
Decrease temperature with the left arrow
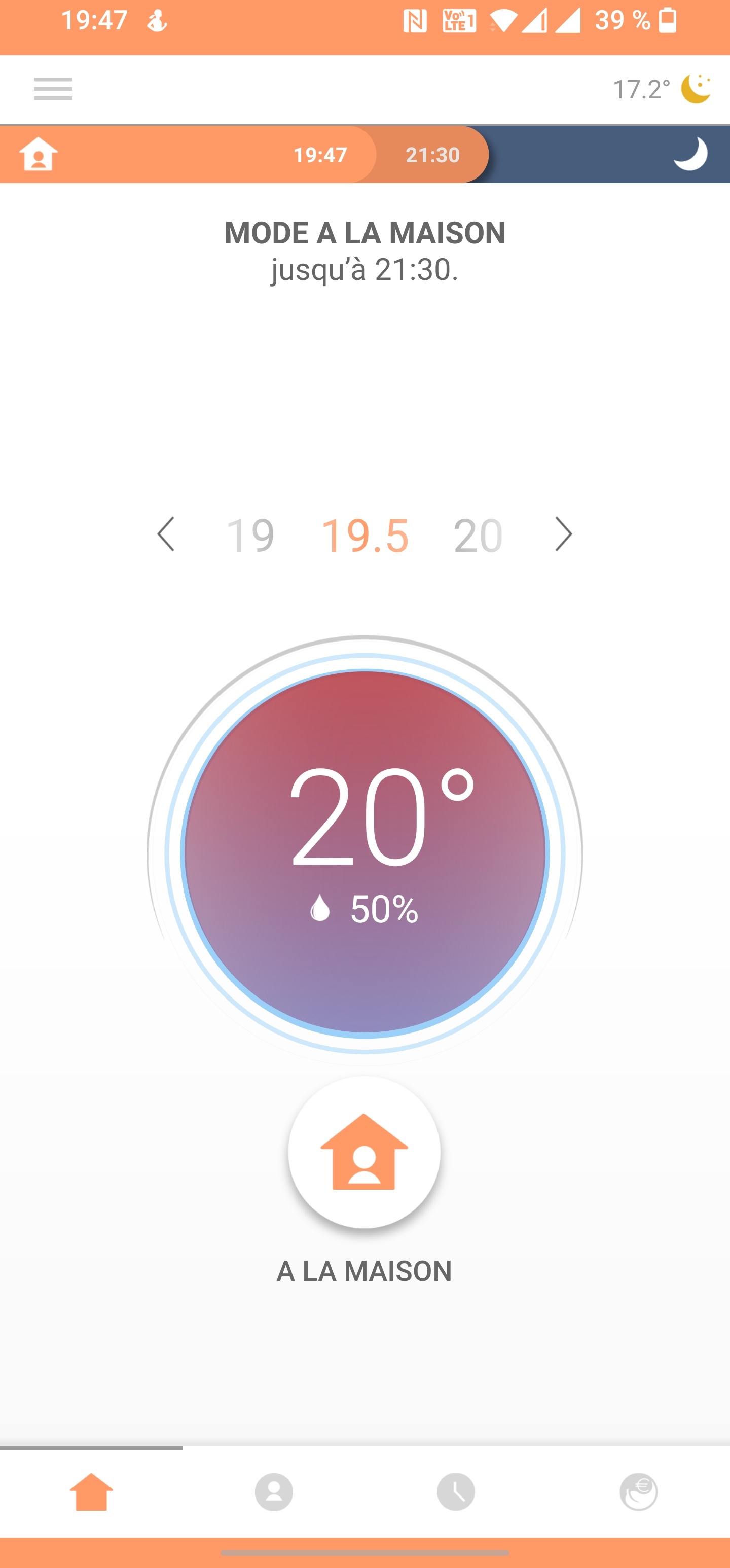[166, 534]
